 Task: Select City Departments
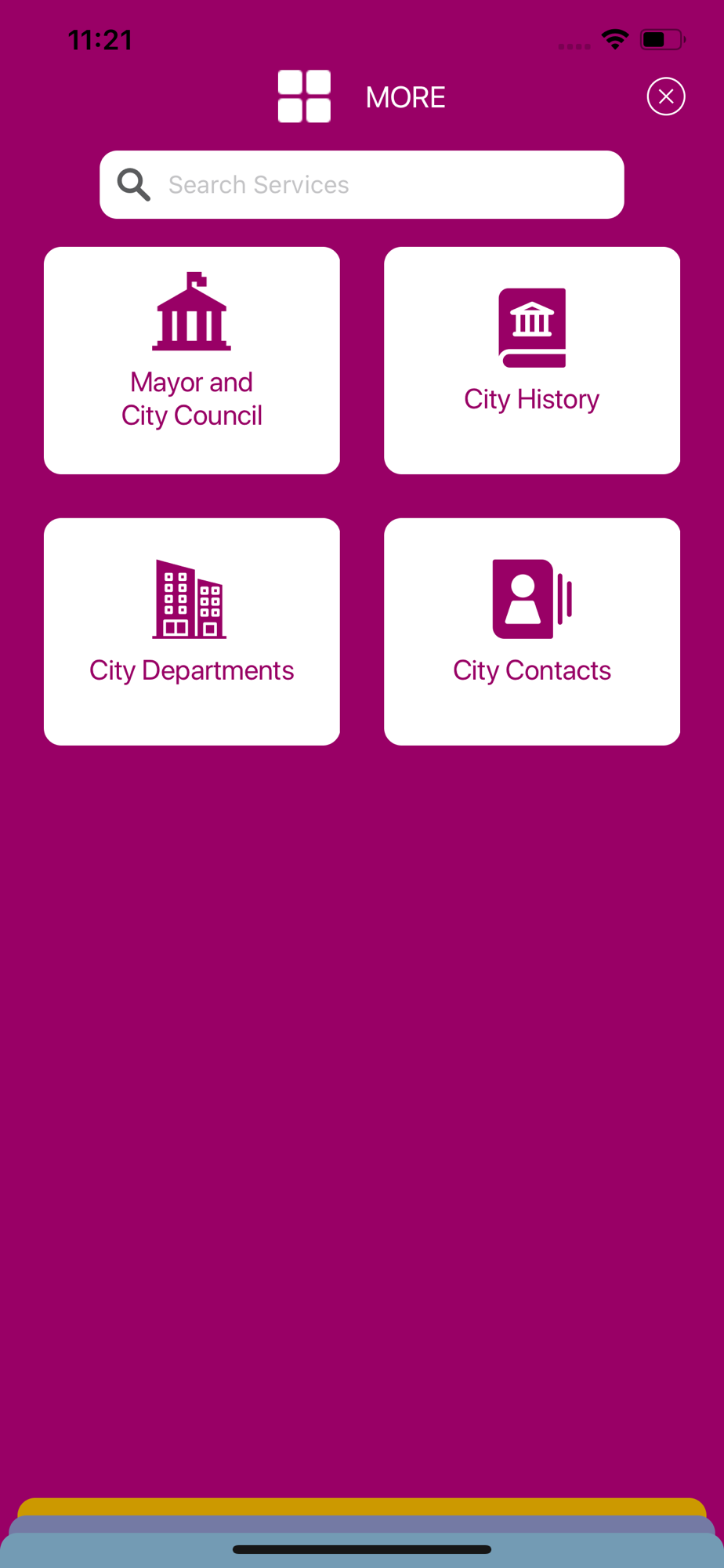click(x=192, y=632)
